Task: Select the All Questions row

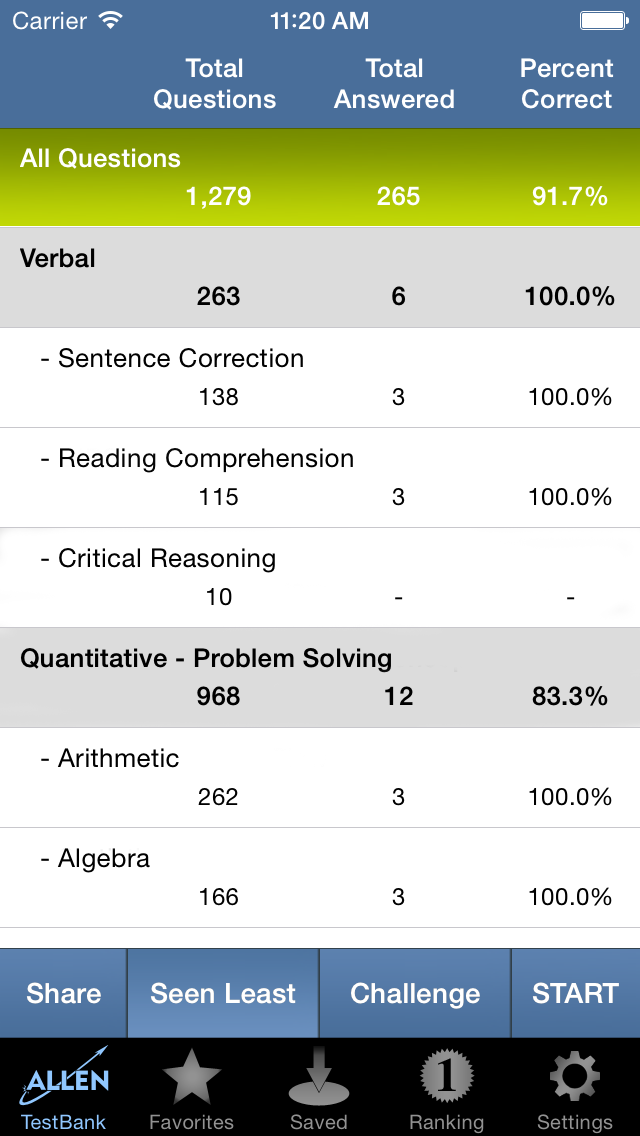Action: 320,178
